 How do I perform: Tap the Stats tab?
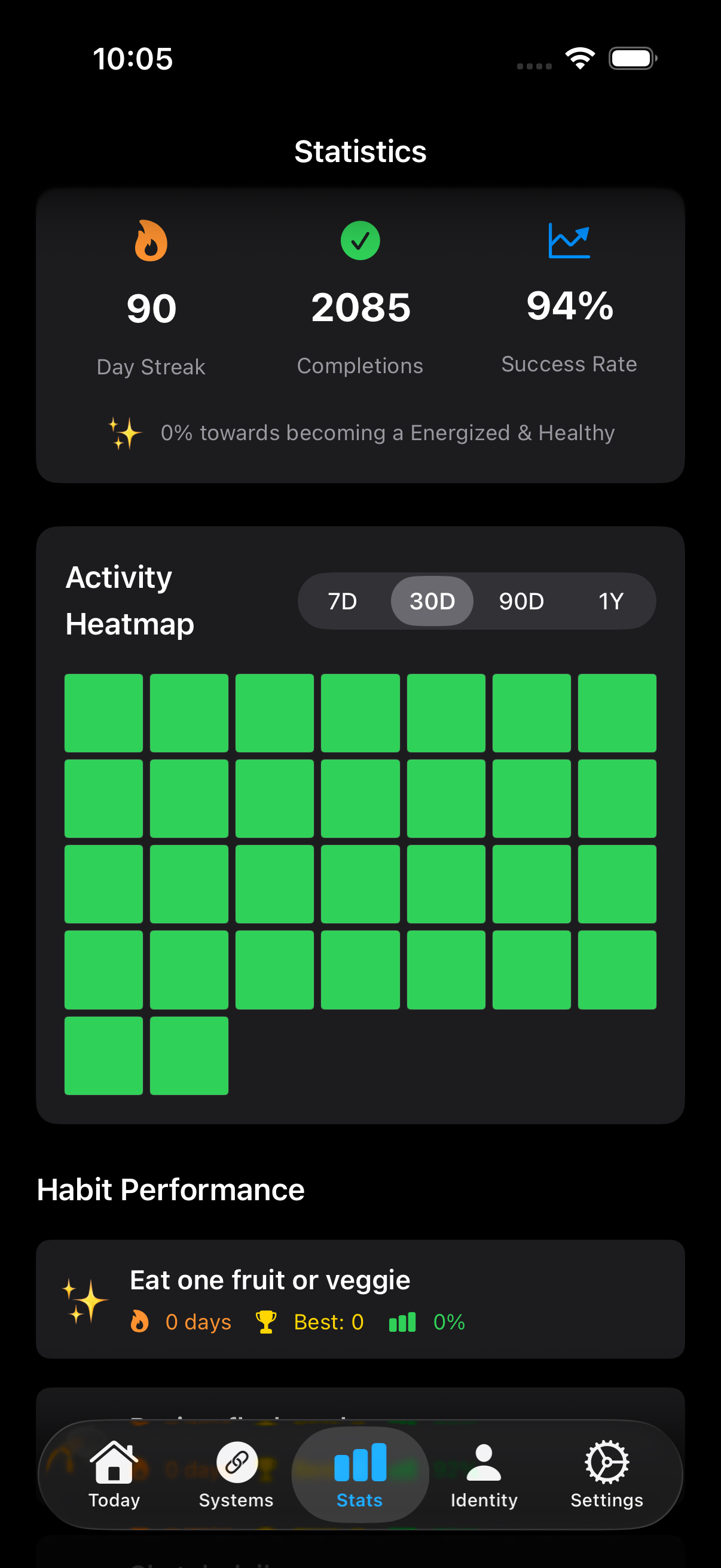(359, 1474)
